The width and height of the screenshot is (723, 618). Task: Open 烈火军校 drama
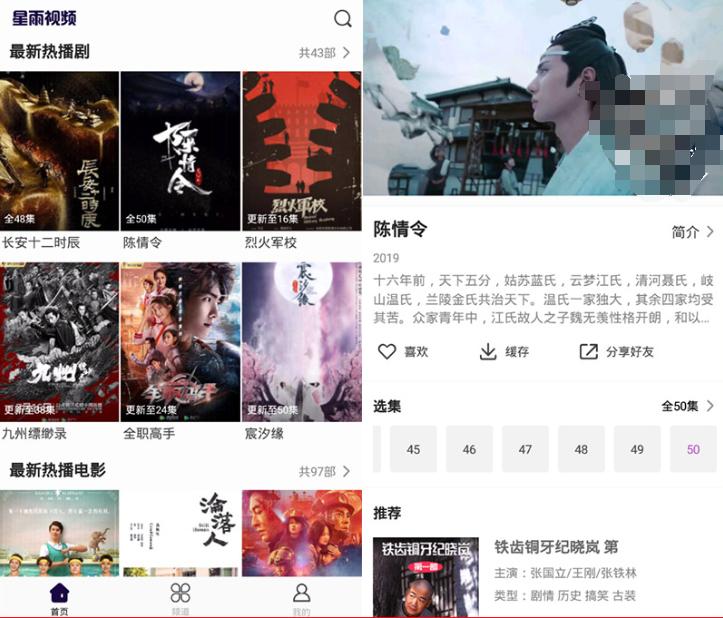[301, 151]
